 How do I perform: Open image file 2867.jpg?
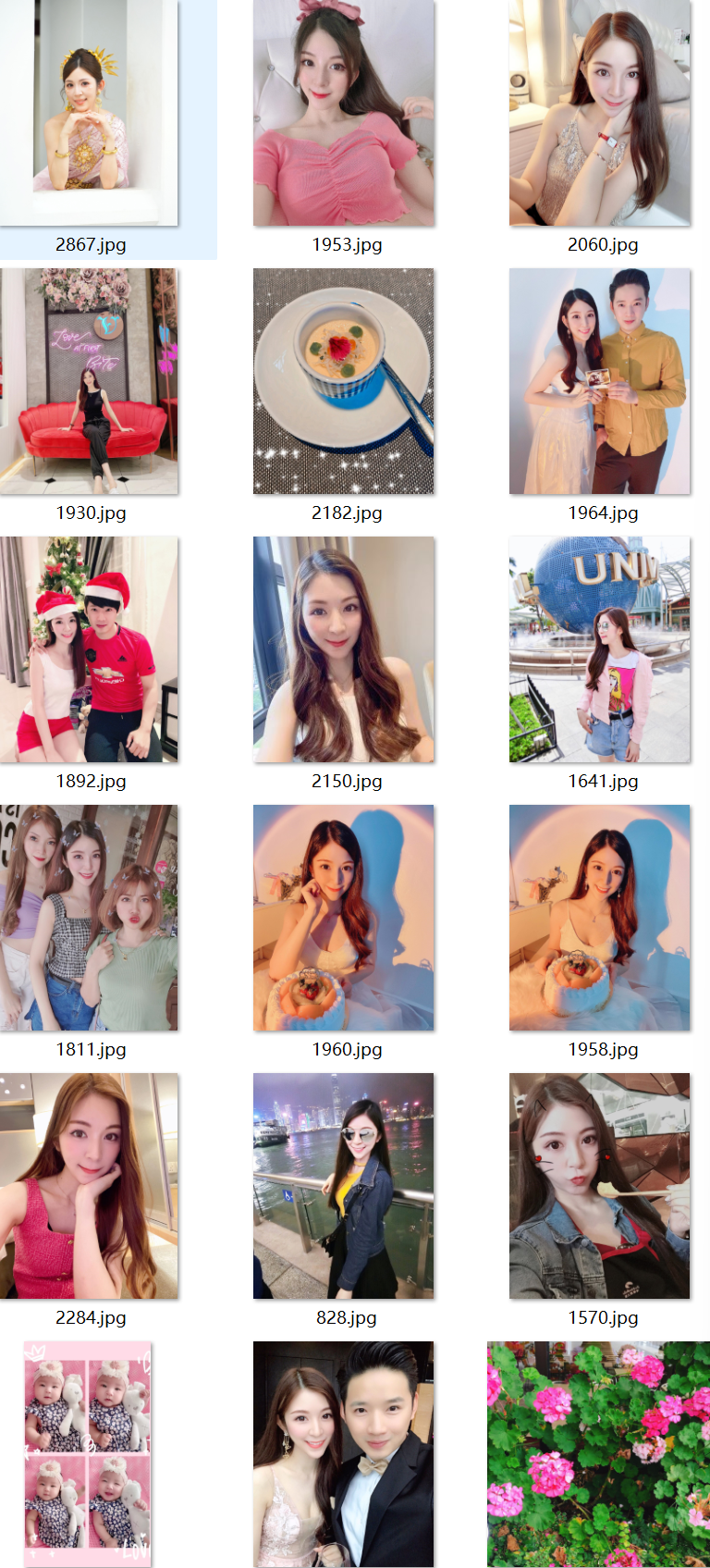tap(89, 113)
